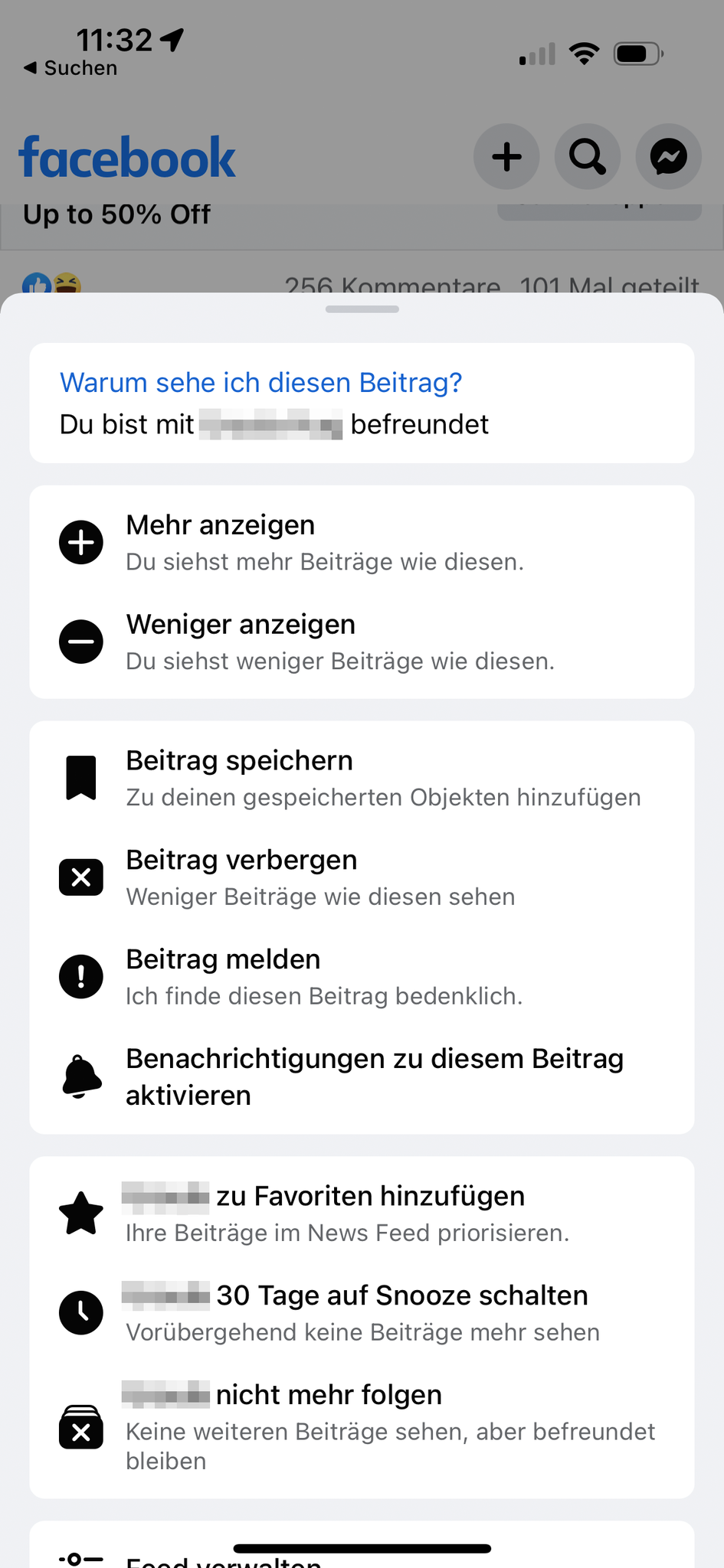724x1568 pixels.
Task: Tap the sheet drag handle
Action: [362, 309]
